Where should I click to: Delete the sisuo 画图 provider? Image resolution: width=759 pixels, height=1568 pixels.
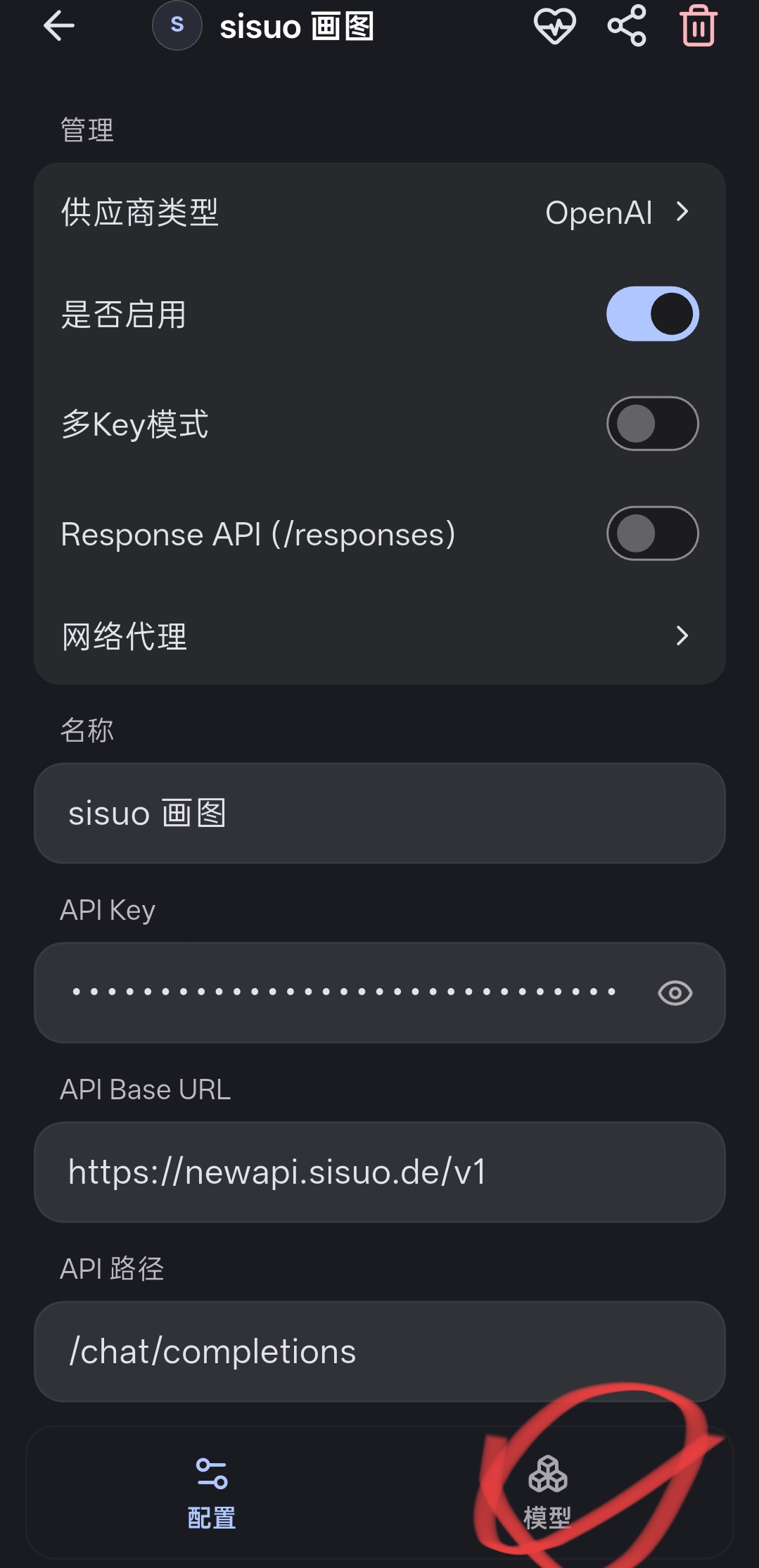tap(698, 27)
